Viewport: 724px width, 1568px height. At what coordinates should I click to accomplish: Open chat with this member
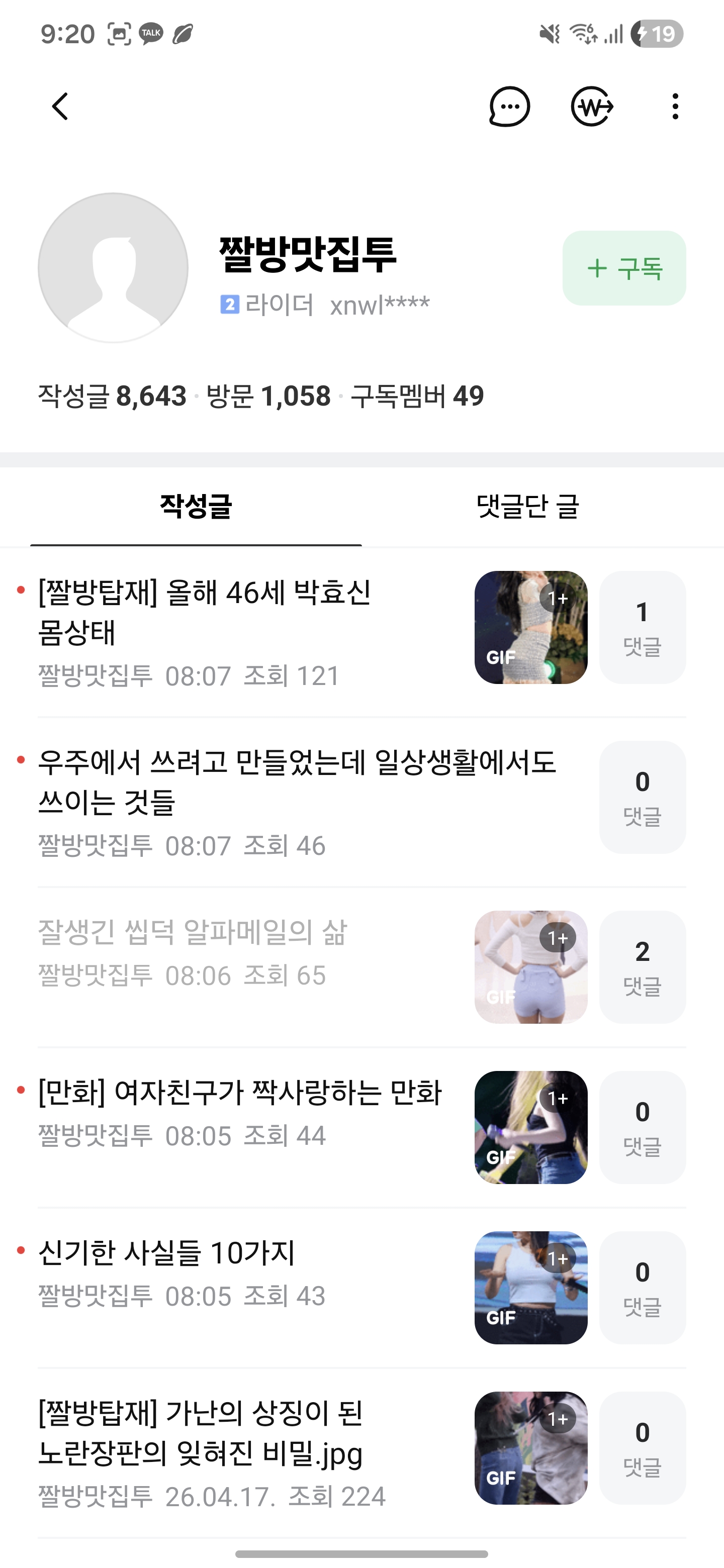click(x=509, y=107)
